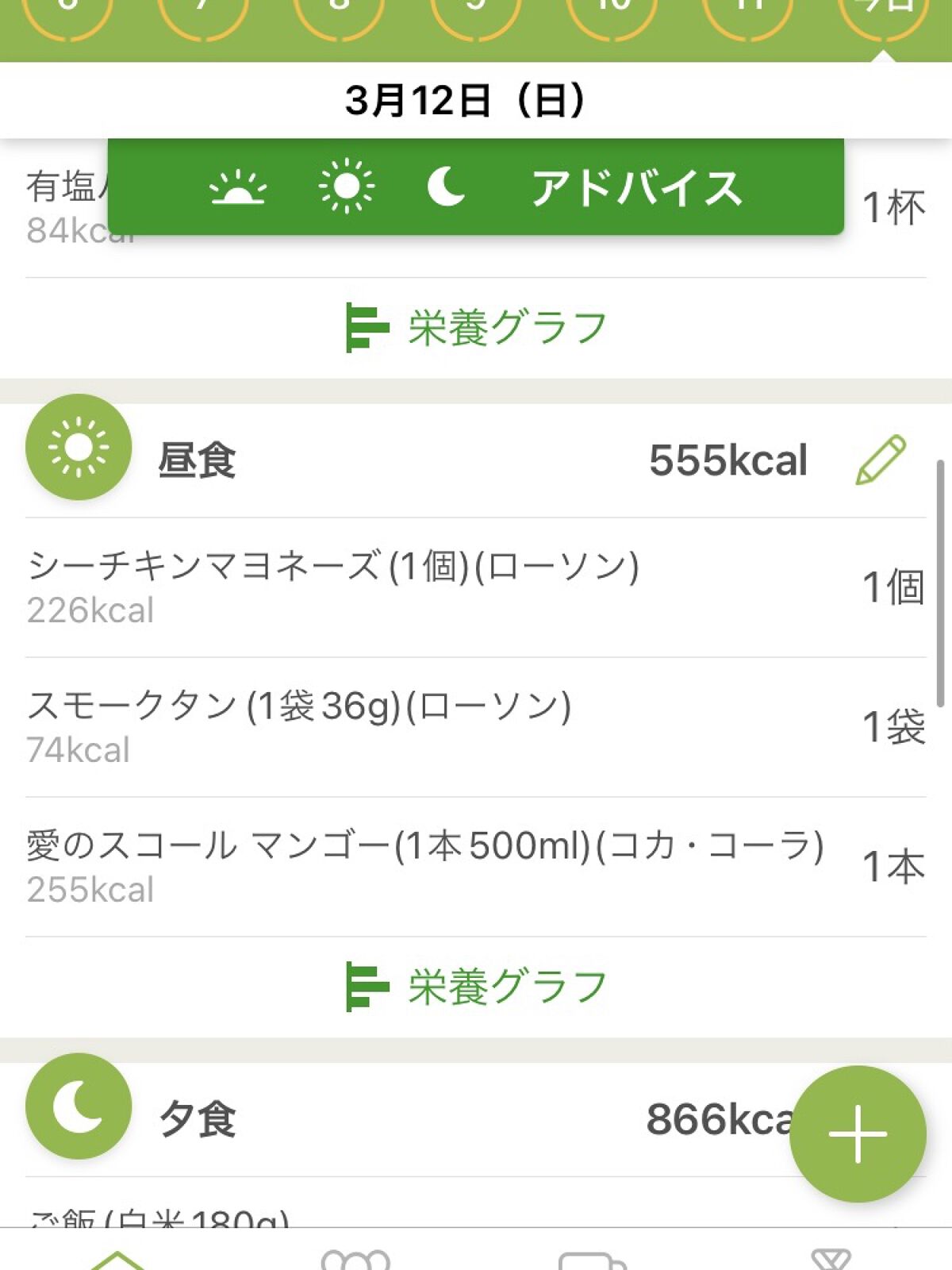Tap the 3月12日（日）date header

[x=468, y=99]
